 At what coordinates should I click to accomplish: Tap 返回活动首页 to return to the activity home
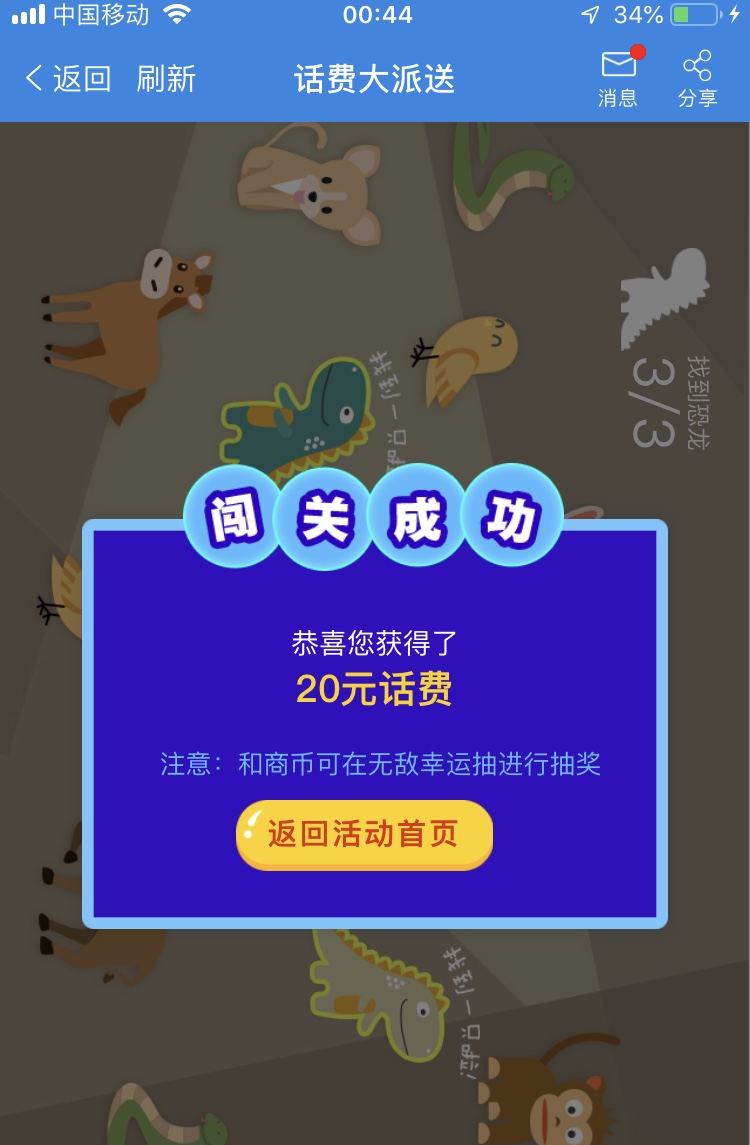(x=364, y=835)
